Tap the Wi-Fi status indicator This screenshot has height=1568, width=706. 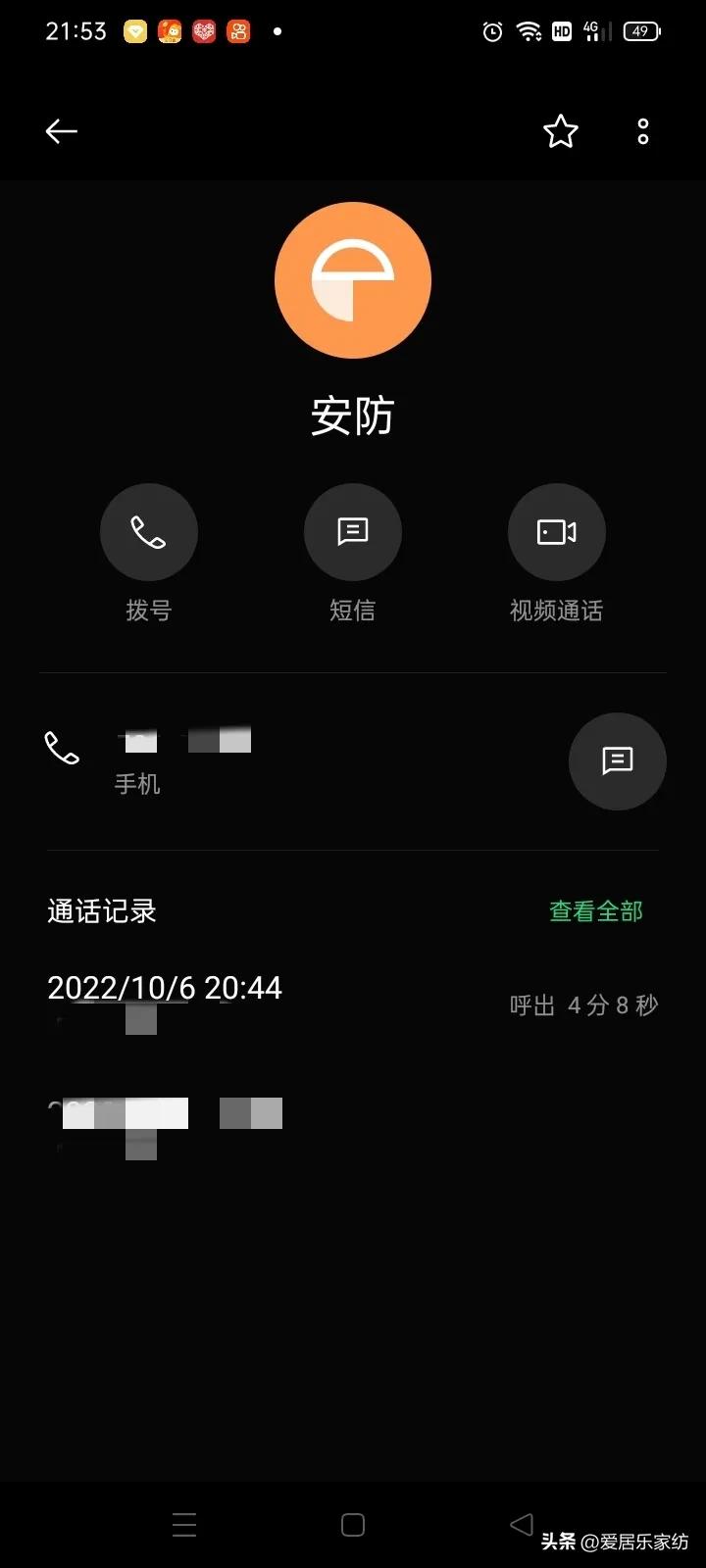click(x=529, y=31)
